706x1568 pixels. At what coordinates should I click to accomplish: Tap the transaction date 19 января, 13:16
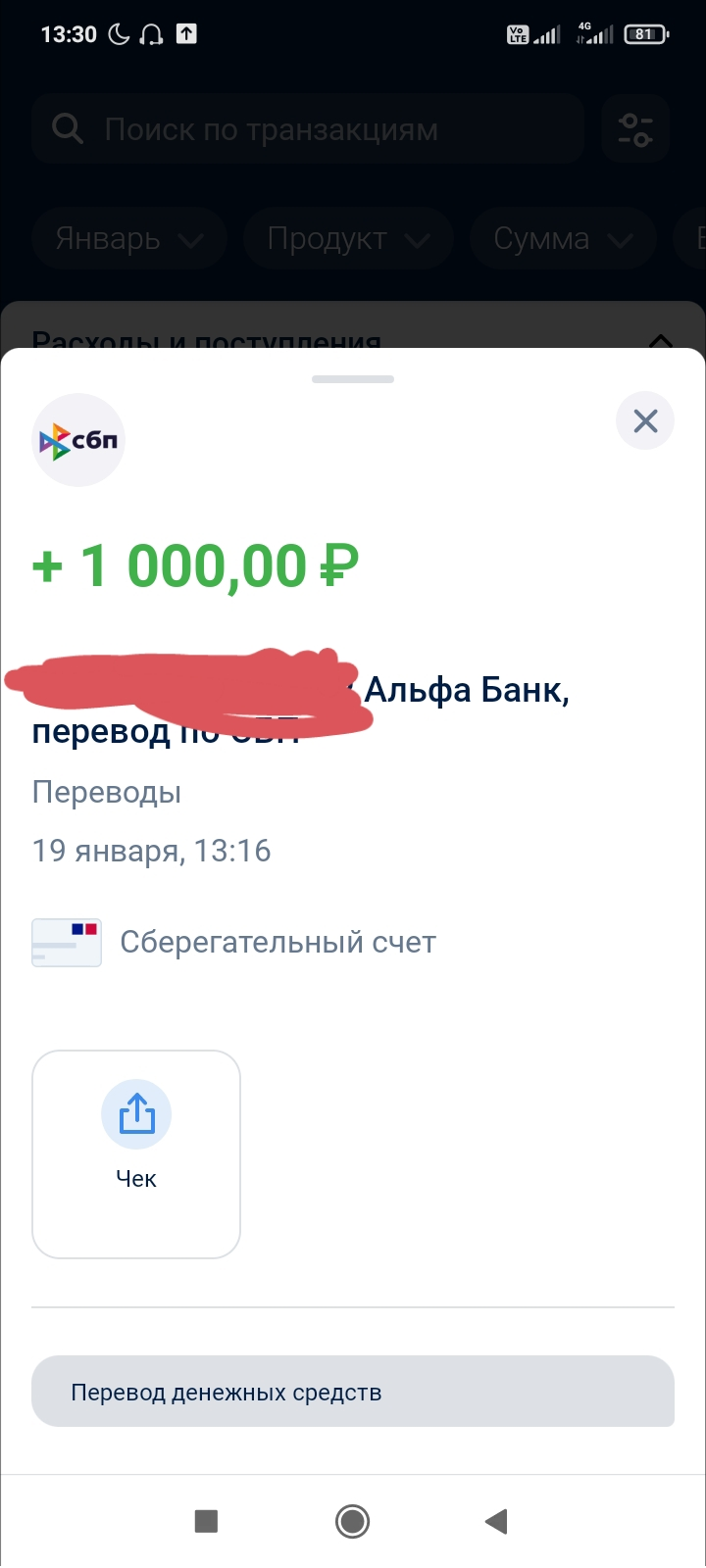pos(151,851)
